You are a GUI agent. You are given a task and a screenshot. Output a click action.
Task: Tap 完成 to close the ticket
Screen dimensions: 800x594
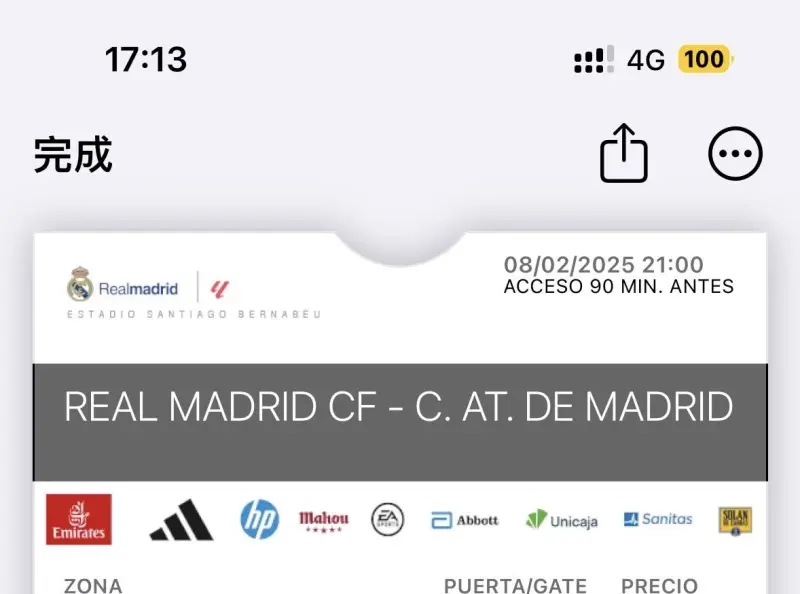(73, 156)
